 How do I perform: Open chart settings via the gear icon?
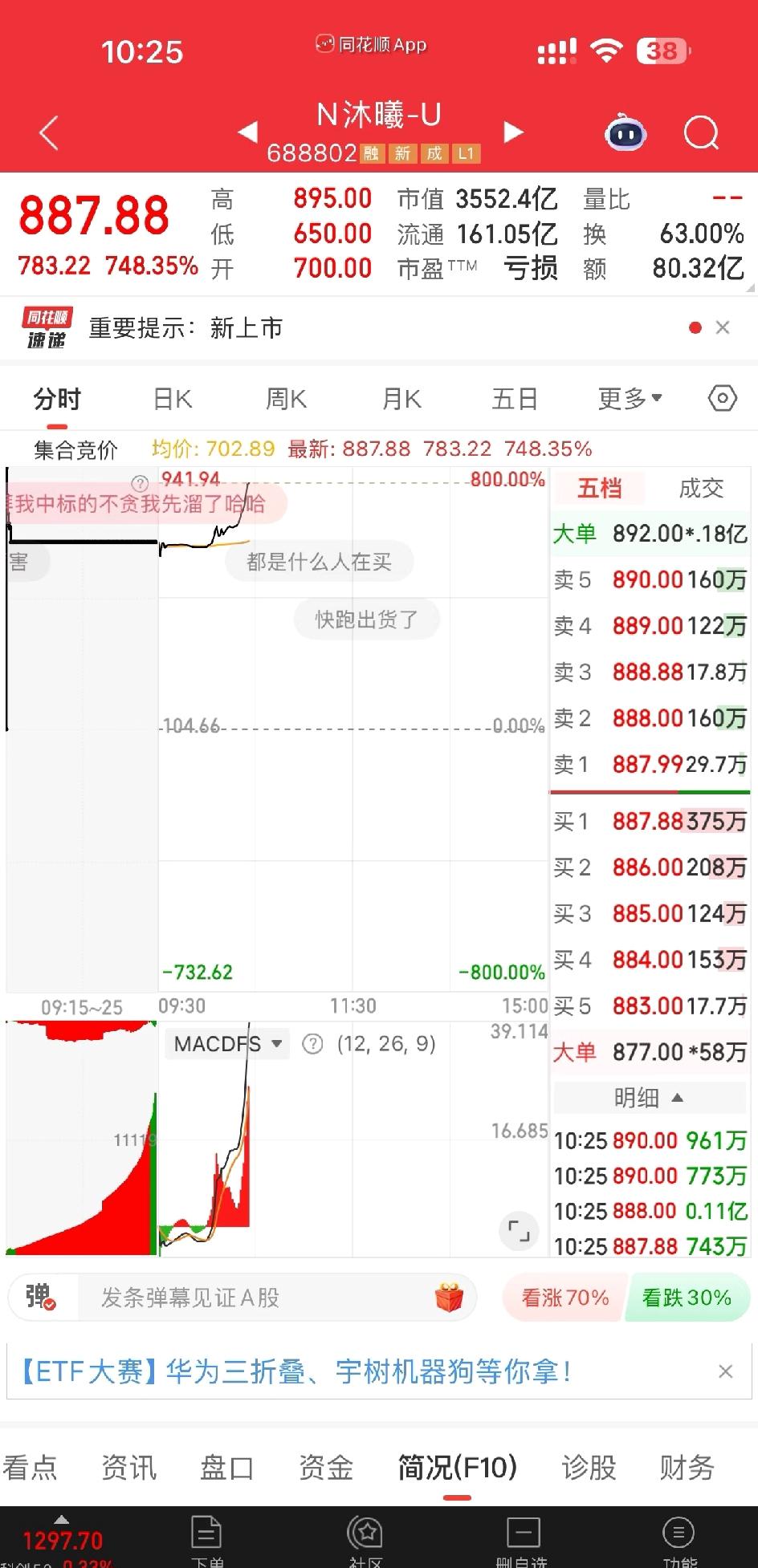[x=722, y=398]
